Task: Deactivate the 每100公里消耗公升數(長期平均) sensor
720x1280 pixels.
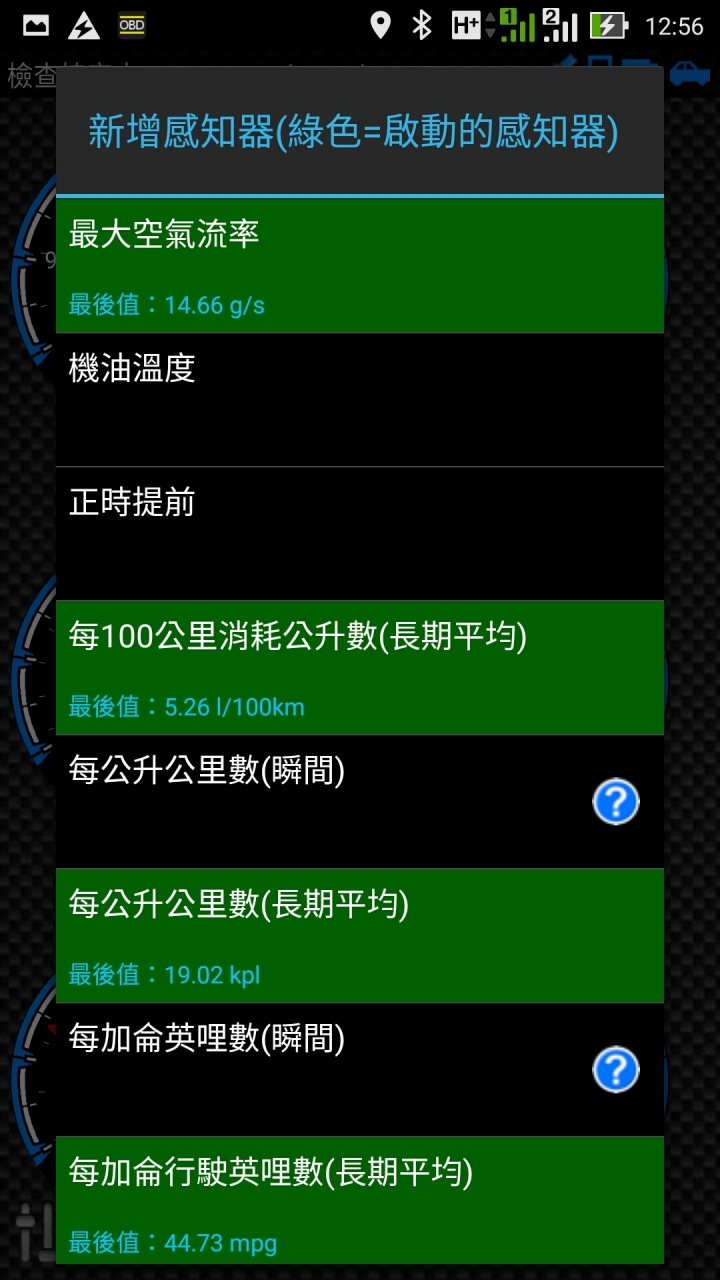Action: (360, 666)
